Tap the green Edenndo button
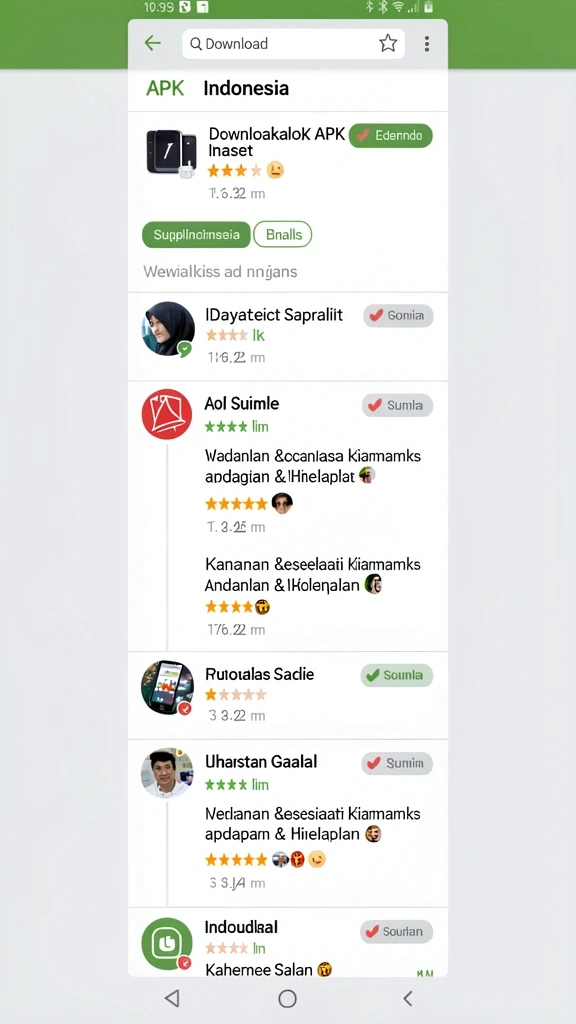Viewport: 576px width, 1024px height. pos(391,136)
